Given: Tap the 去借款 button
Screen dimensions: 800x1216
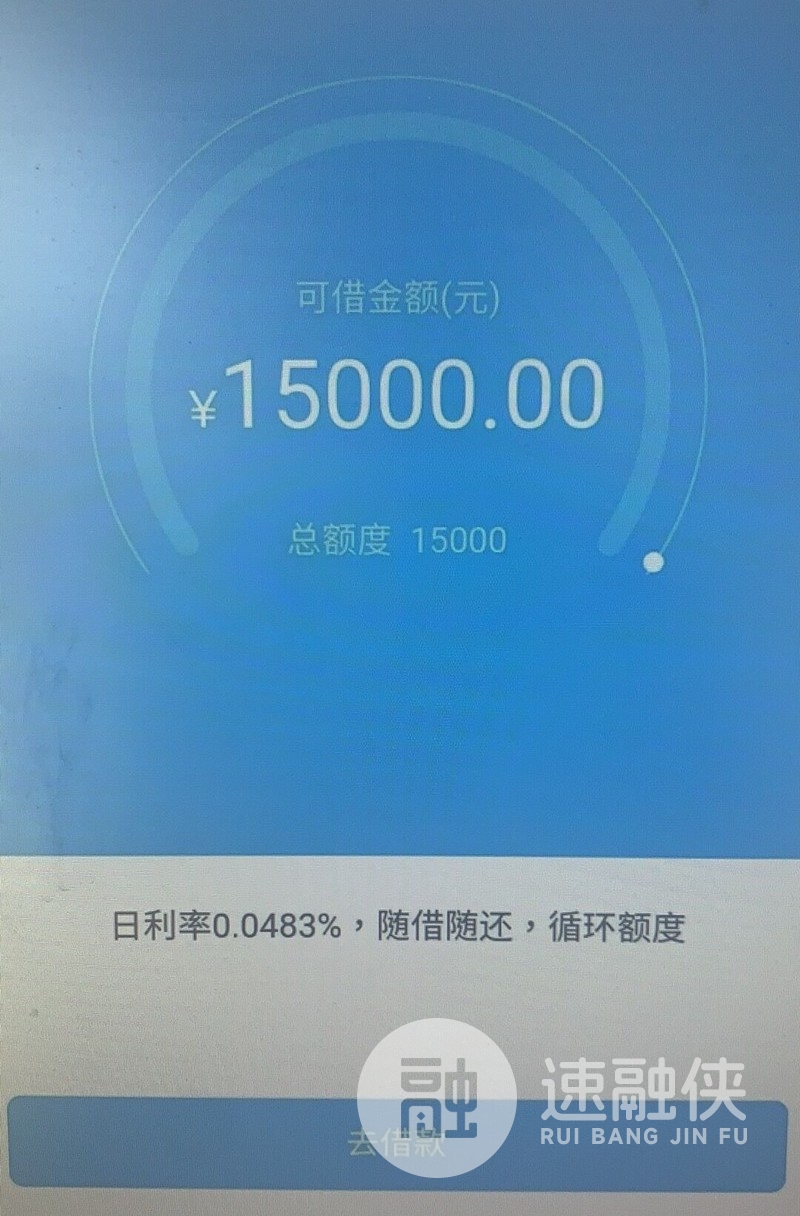Looking at the screenshot, I should click(396, 1144).
